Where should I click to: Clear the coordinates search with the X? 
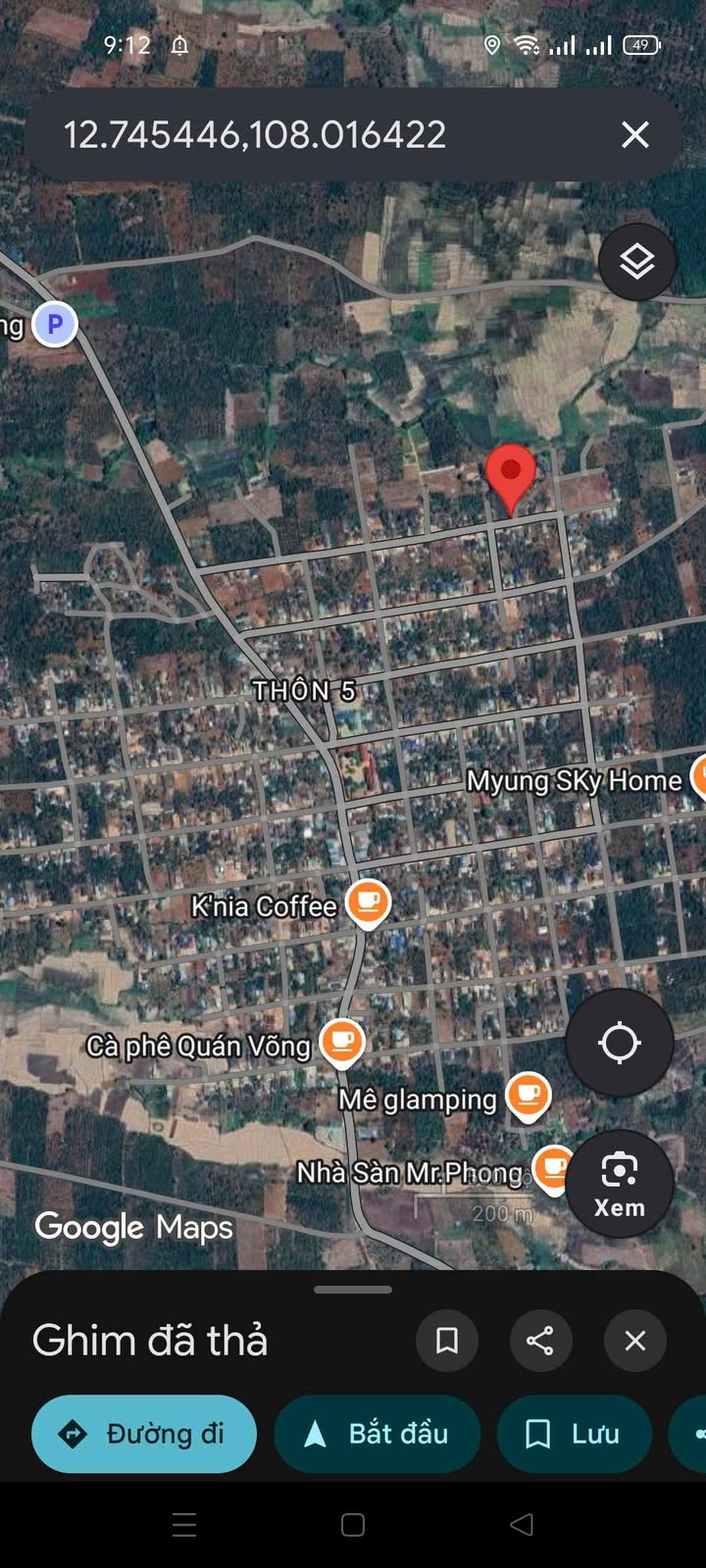[635, 134]
